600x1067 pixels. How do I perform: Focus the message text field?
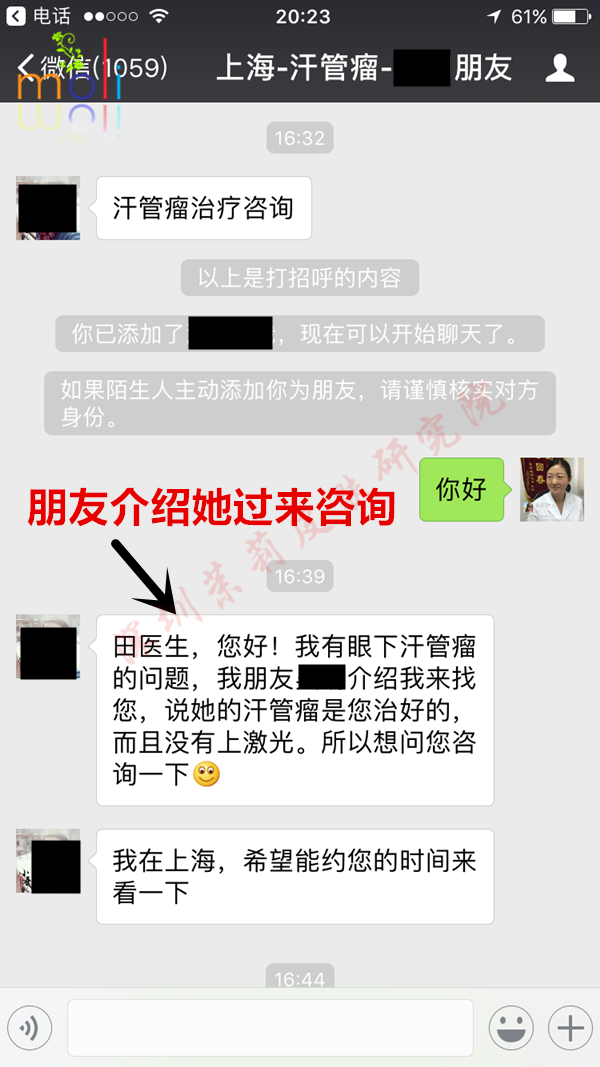point(270,1027)
